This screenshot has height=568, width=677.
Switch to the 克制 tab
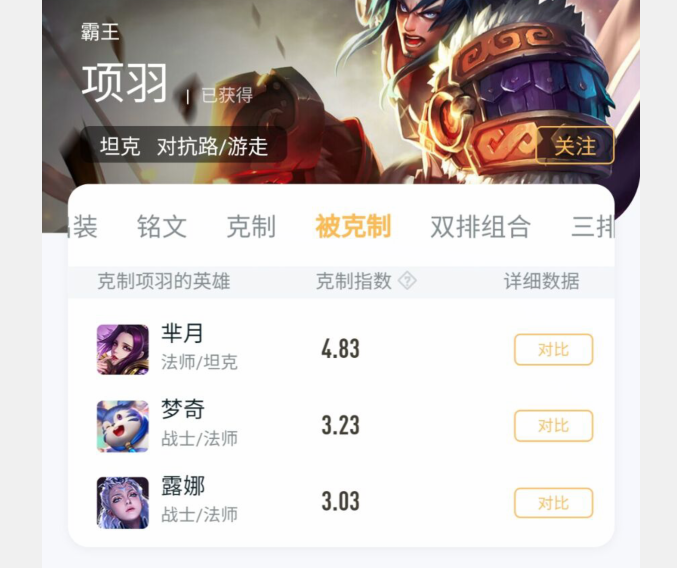pos(251,226)
